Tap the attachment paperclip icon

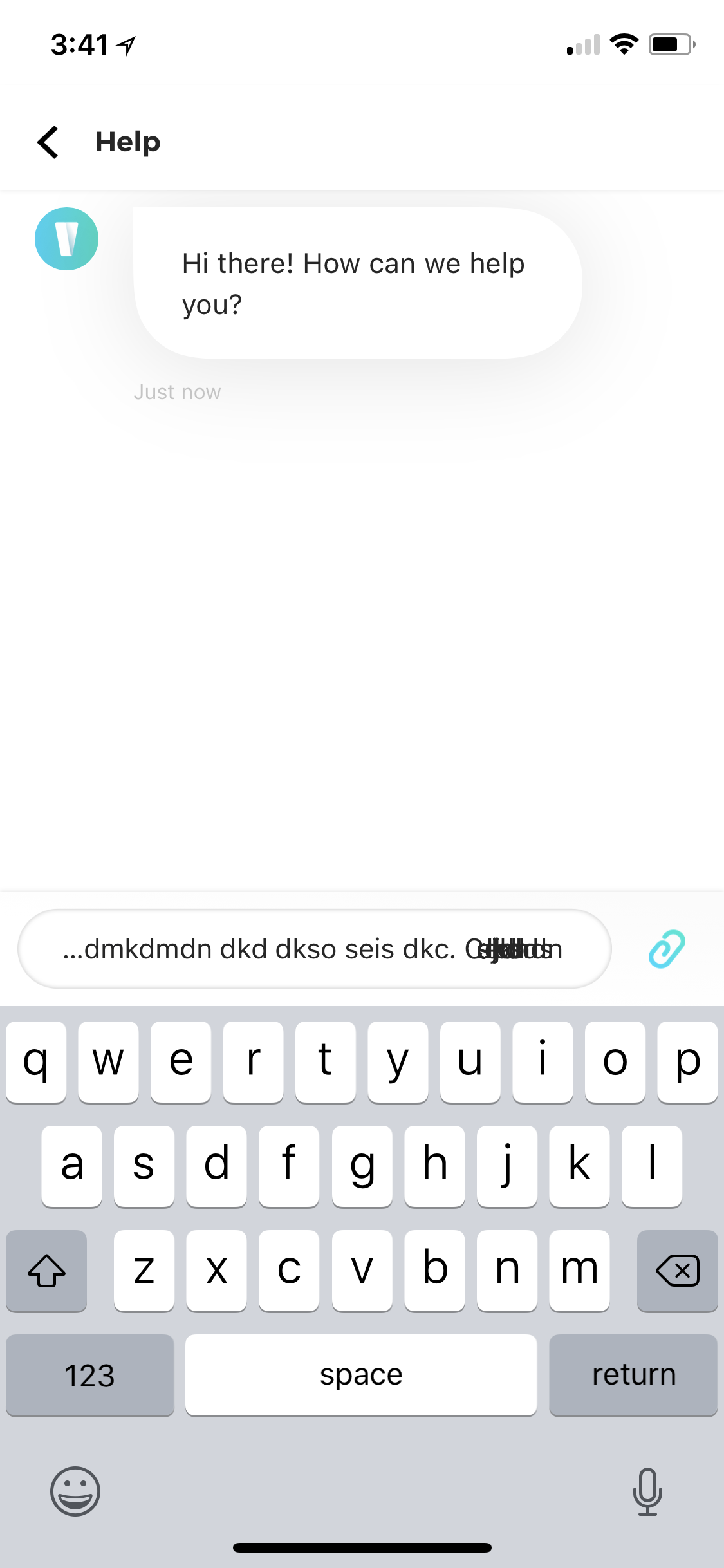(667, 949)
